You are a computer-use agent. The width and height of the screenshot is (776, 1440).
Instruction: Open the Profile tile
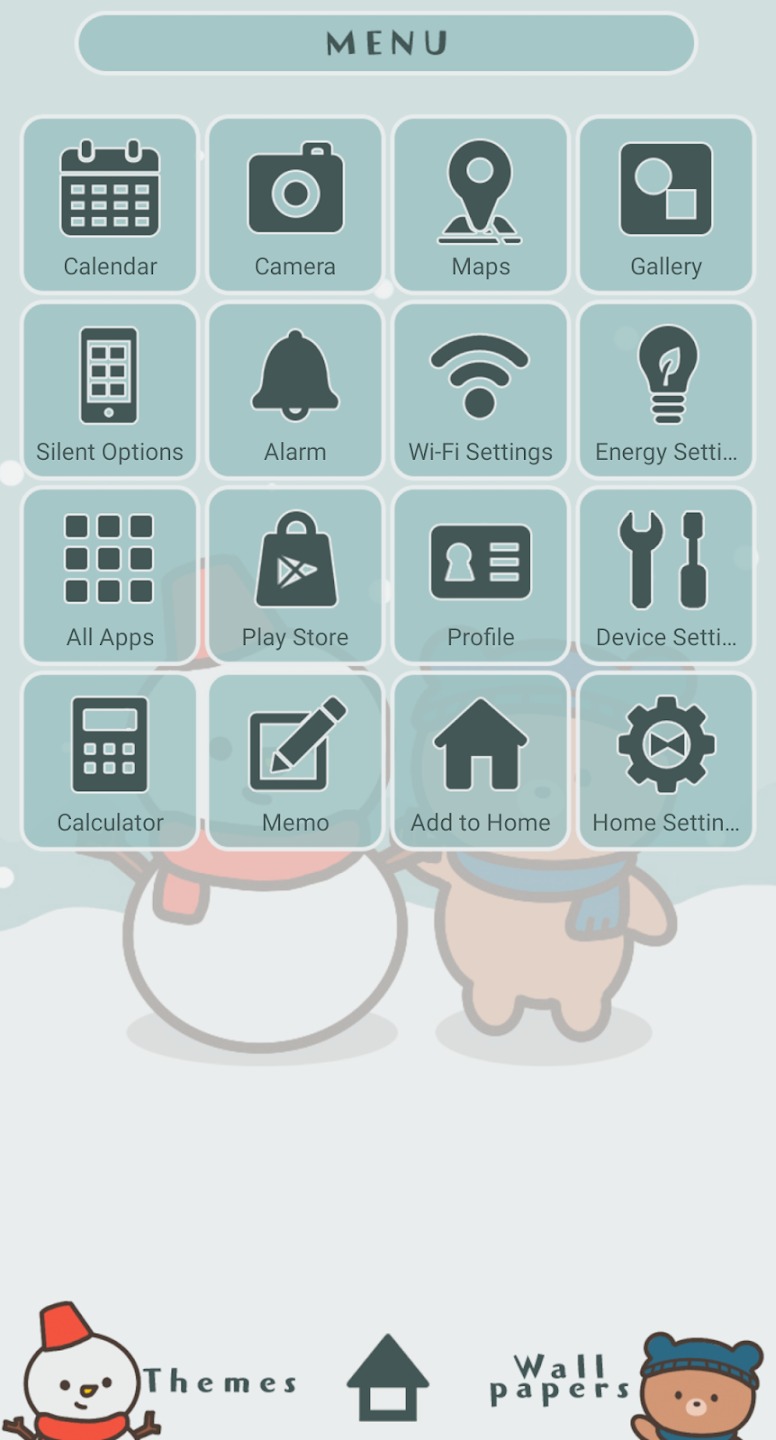pos(481,575)
